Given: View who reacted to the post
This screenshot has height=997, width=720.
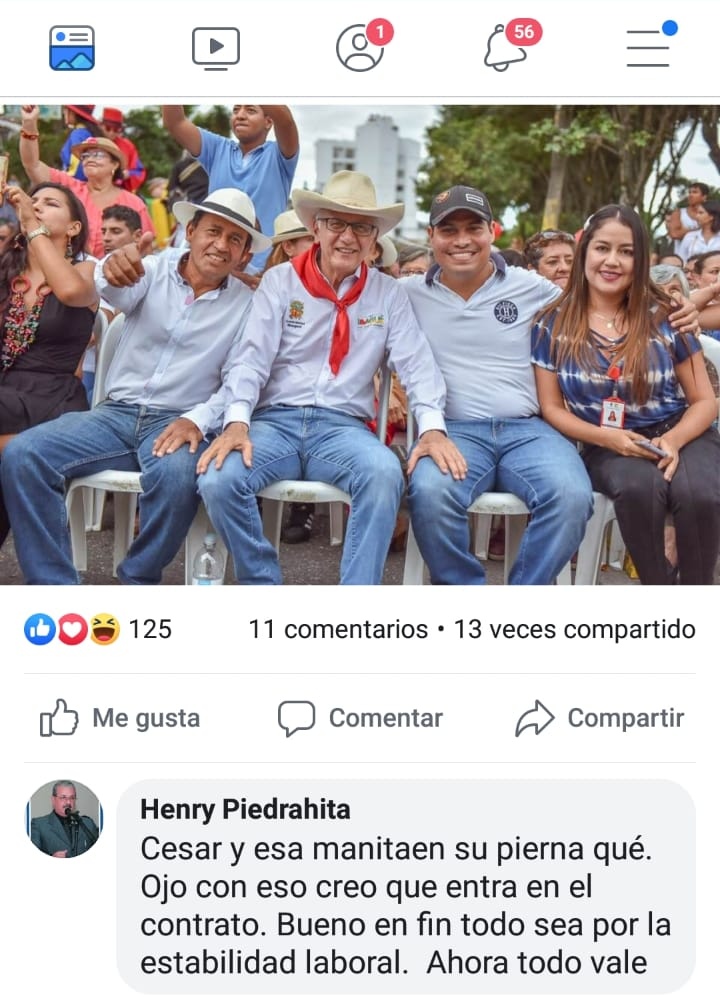Looking at the screenshot, I should click(x=98, y=629).
